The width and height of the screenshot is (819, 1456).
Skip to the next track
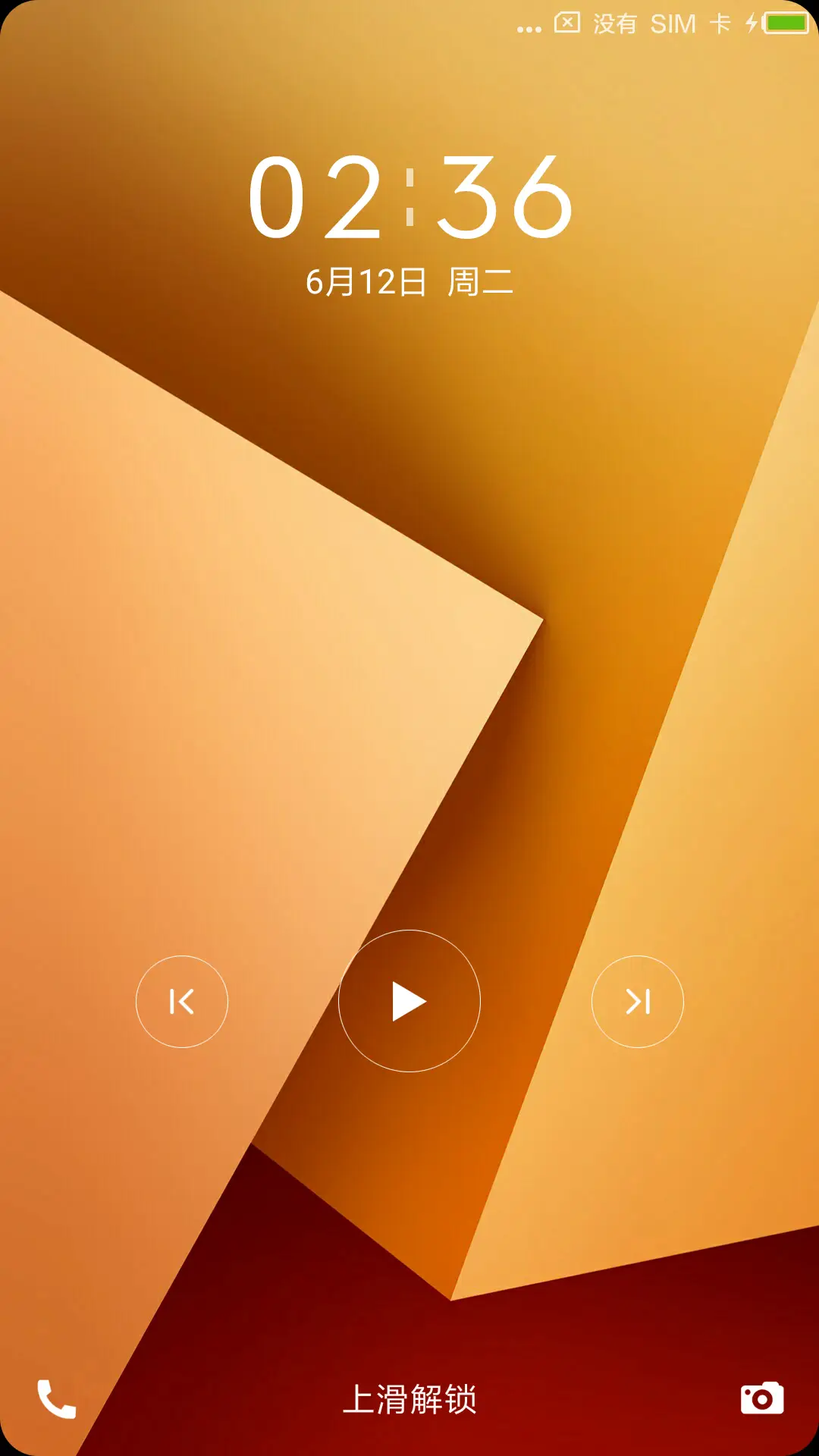(638, 1002)
